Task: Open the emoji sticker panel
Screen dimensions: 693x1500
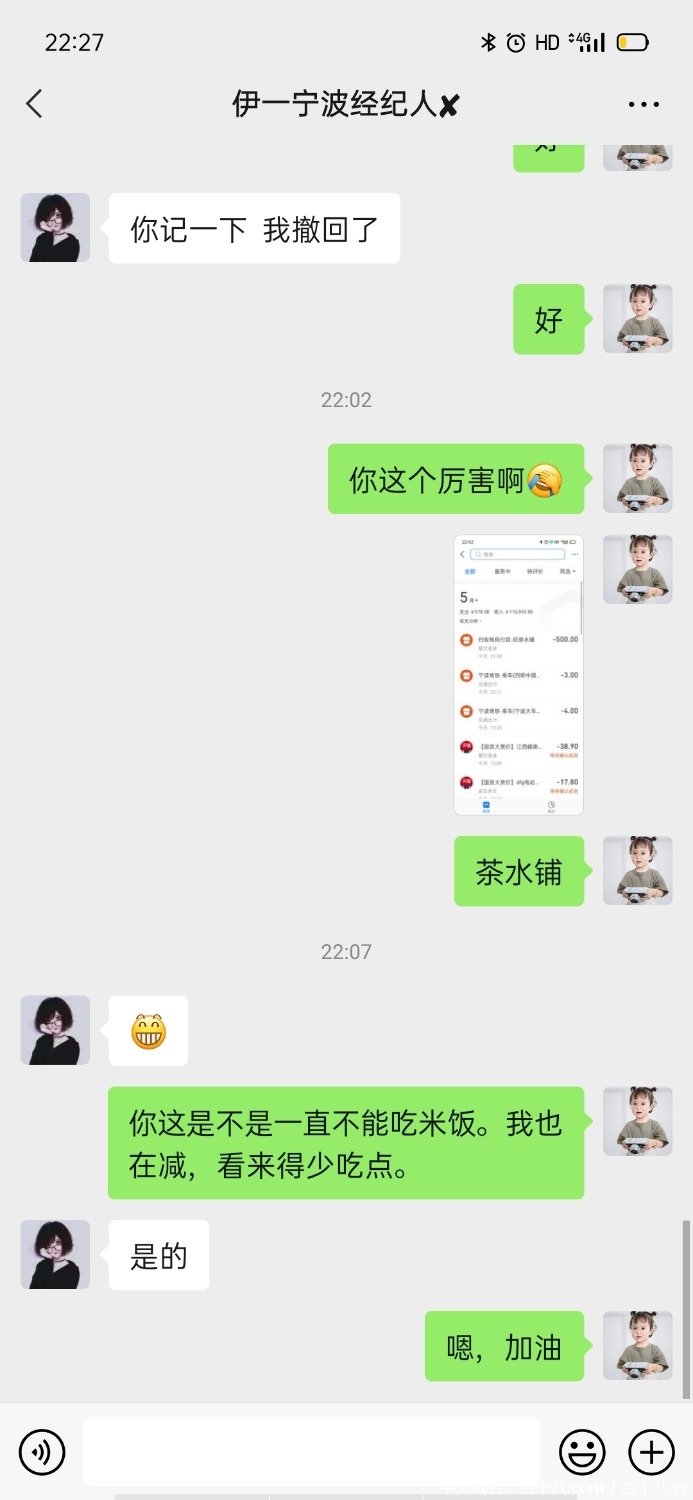Action: pos(582,1452)
